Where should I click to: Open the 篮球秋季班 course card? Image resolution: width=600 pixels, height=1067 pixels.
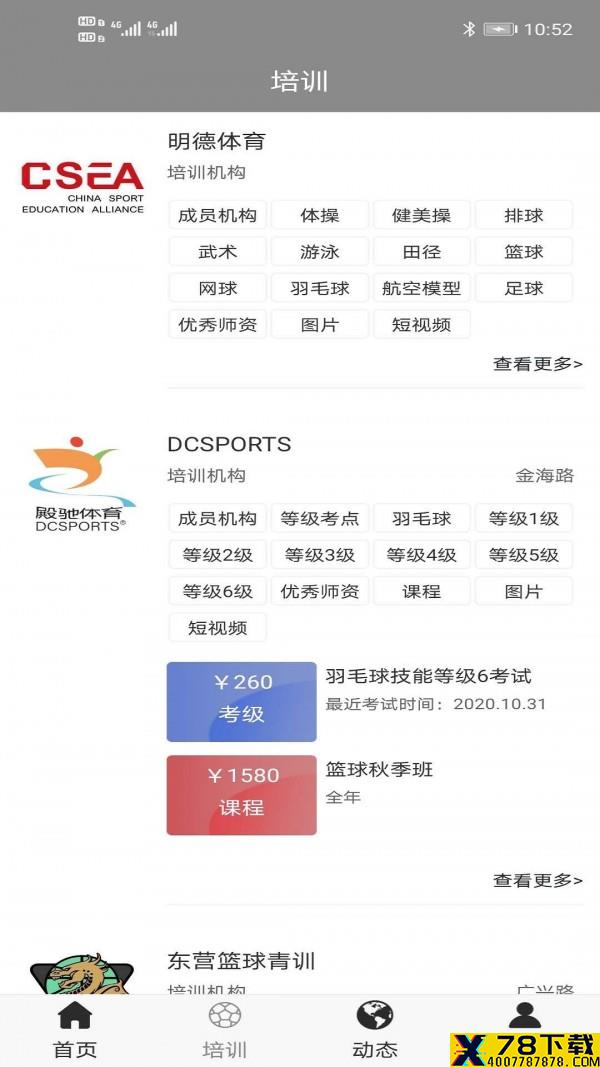pos(375,795)
